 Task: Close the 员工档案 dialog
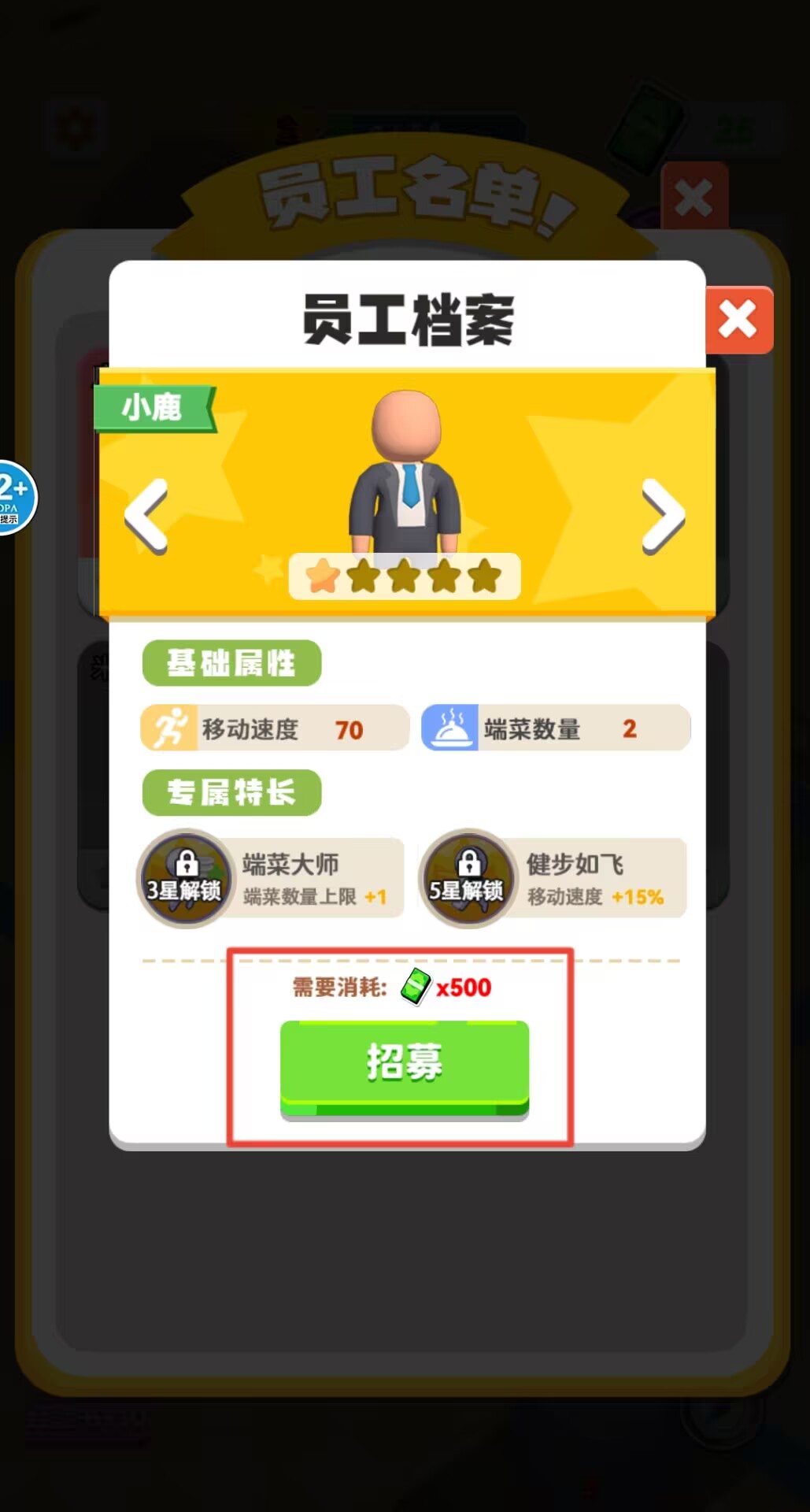tap(738, 320)
